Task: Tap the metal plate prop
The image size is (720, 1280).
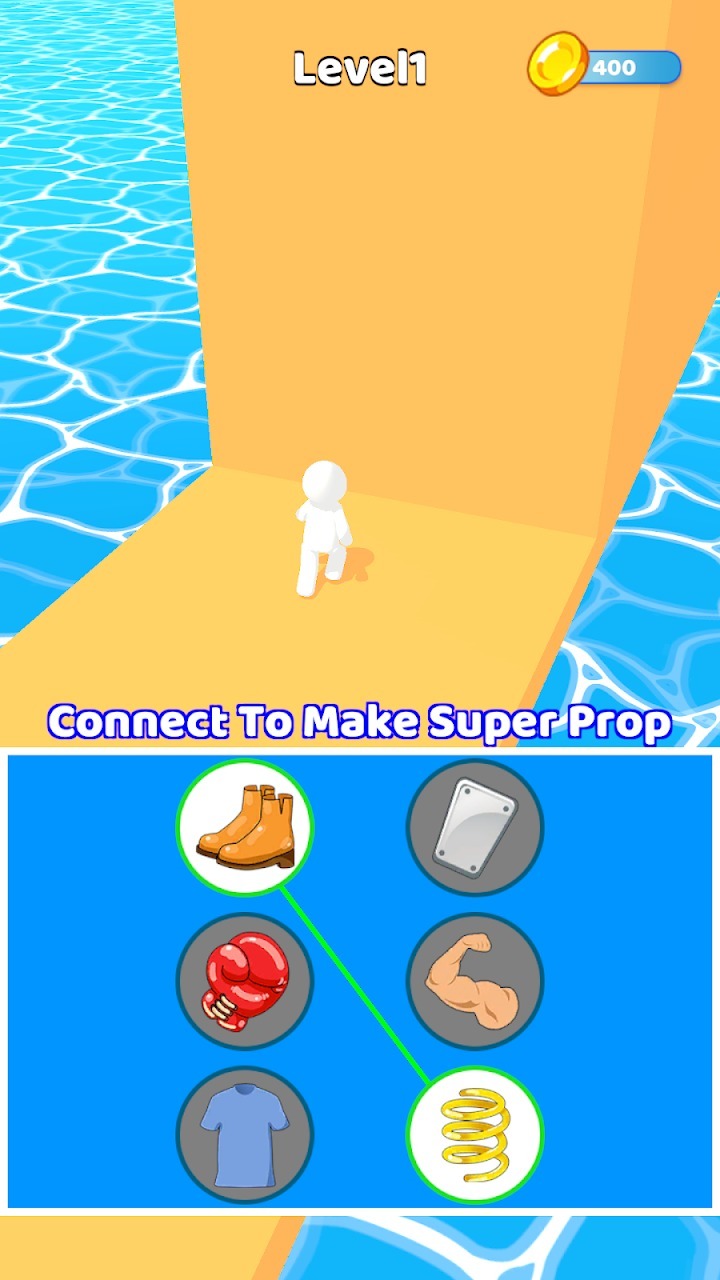Action: tap(475, 827)
